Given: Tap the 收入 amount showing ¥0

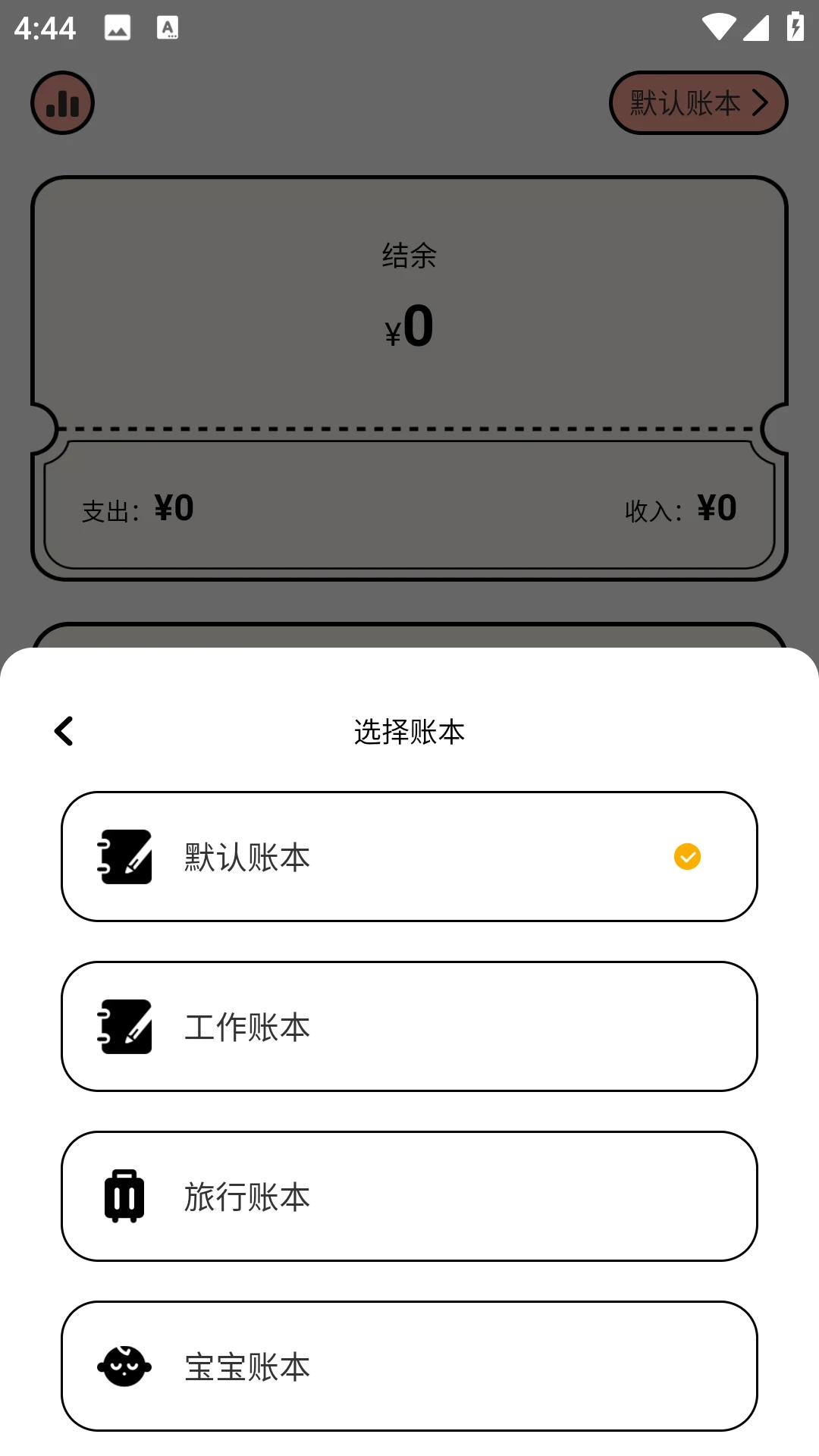Looking at the screenshot, I should pos(716,508).
